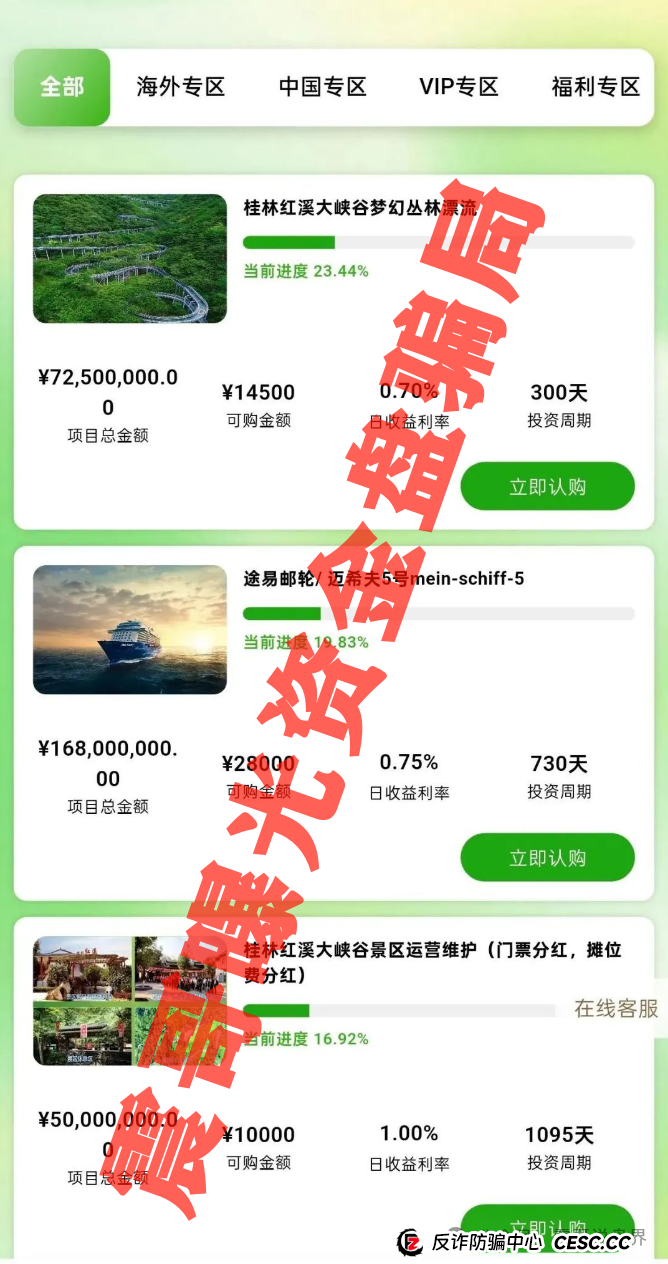
Task: Tap 立即认购 for 途易邮轮 mein-schiff-5
Action: (x=547, y=858)
